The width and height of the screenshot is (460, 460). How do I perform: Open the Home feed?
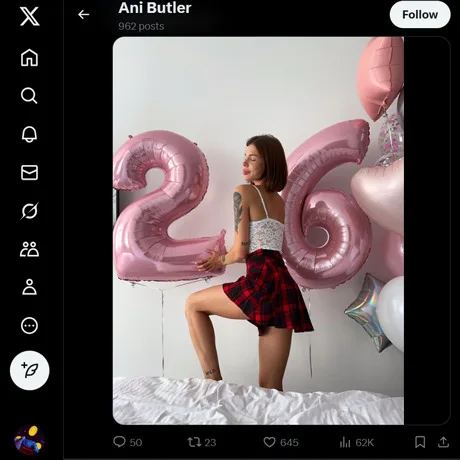(x=29, y=58)
